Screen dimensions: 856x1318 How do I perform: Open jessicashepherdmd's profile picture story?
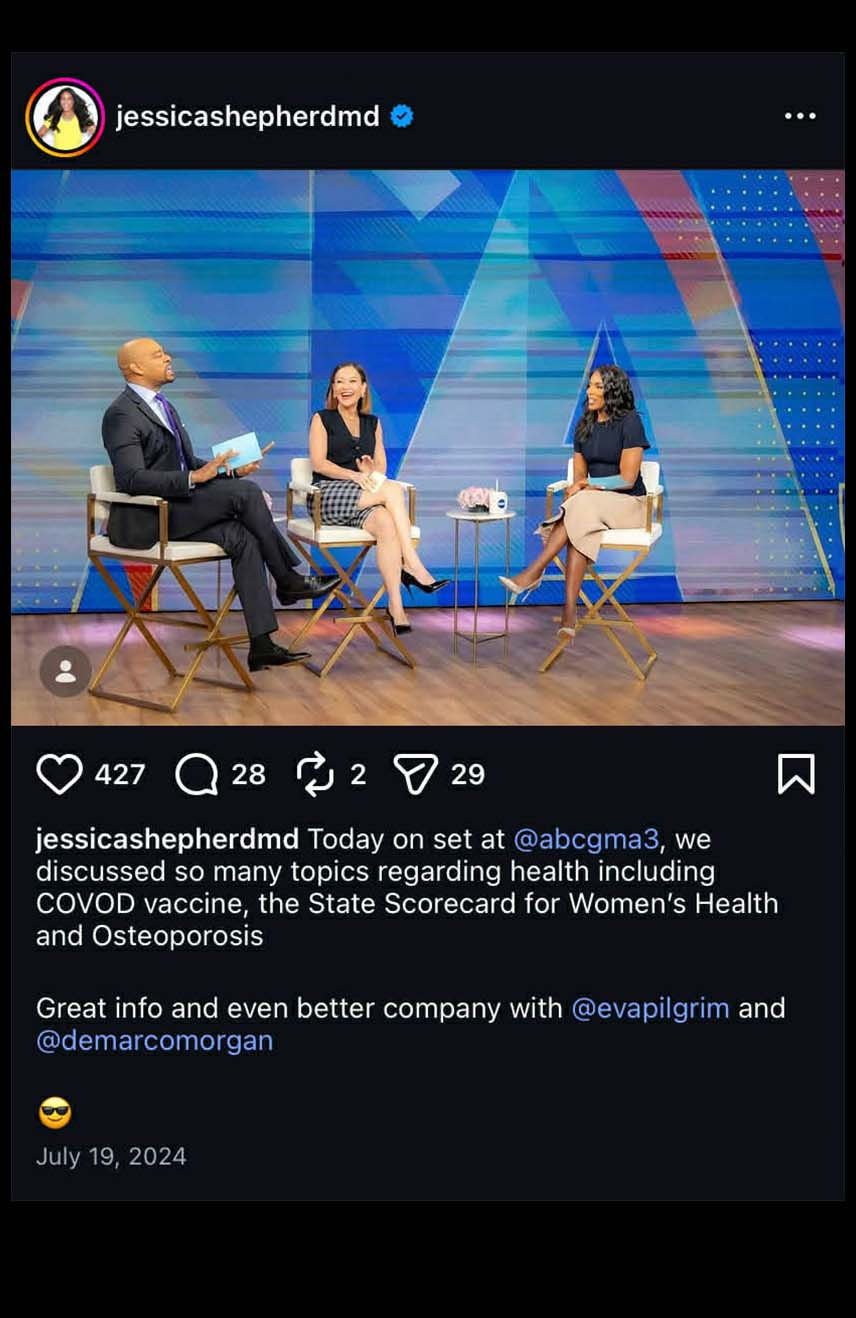tap(65, 117)
